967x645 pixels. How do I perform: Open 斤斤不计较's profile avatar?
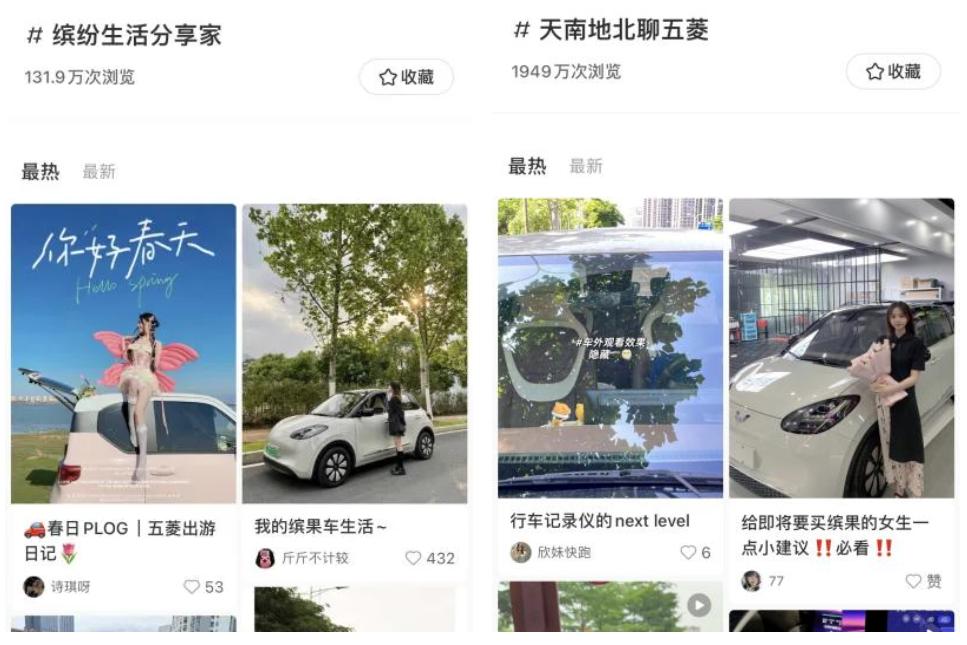(265, 558)
